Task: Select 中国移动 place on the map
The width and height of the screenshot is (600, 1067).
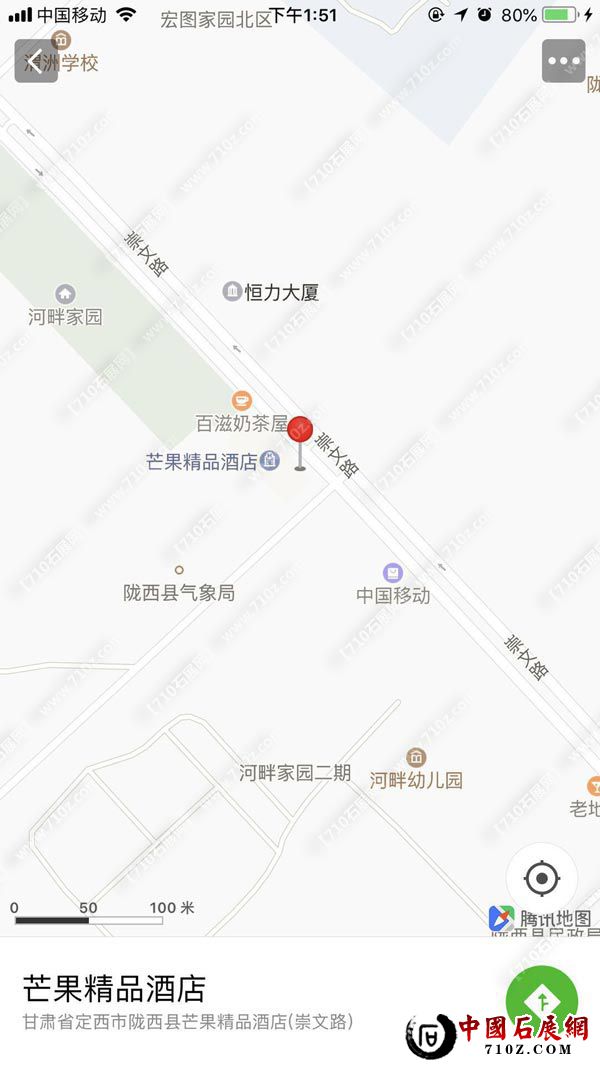Action: click(393, 574)
